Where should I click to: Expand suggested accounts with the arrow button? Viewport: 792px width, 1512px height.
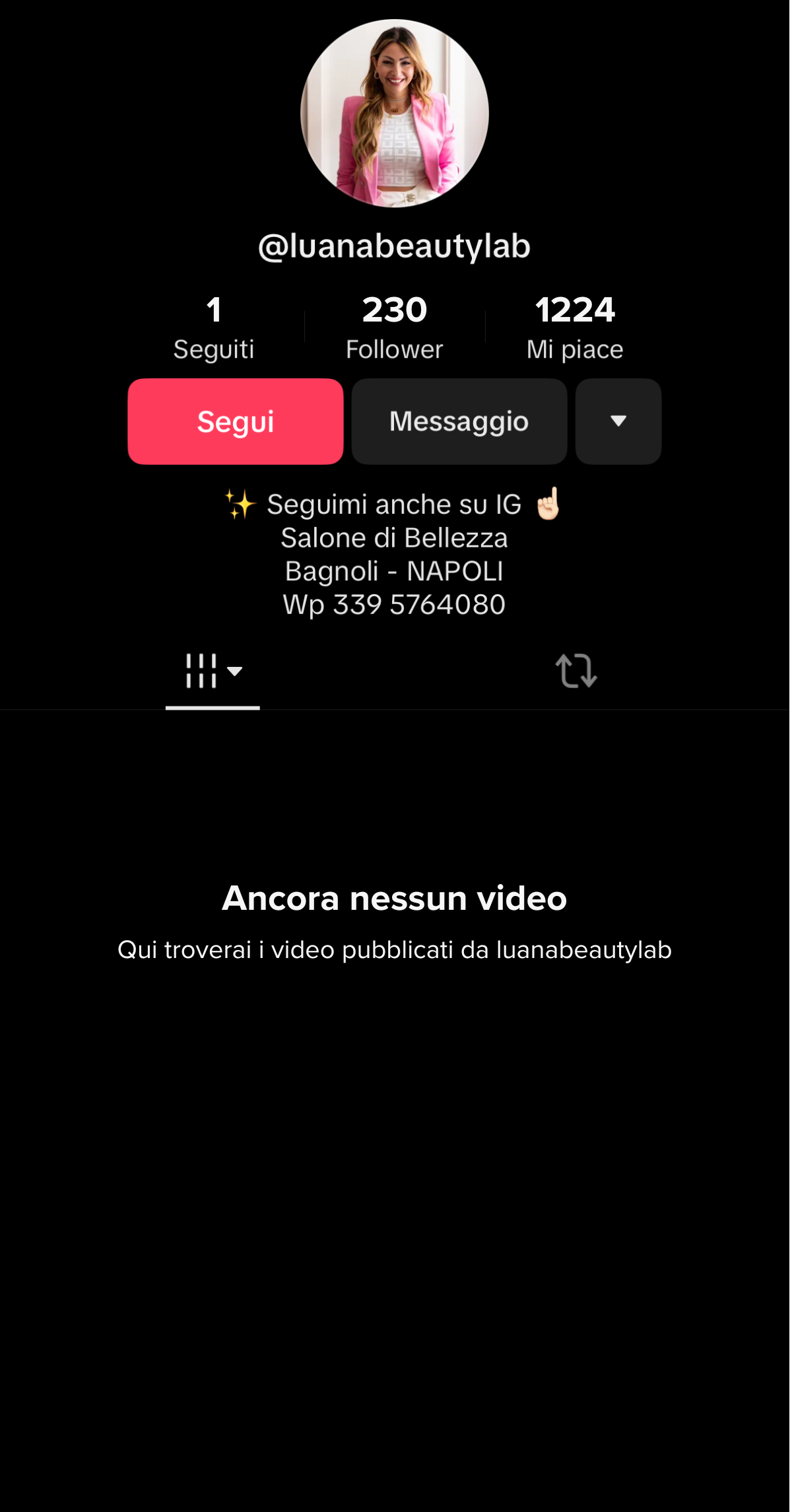point(618,421)
